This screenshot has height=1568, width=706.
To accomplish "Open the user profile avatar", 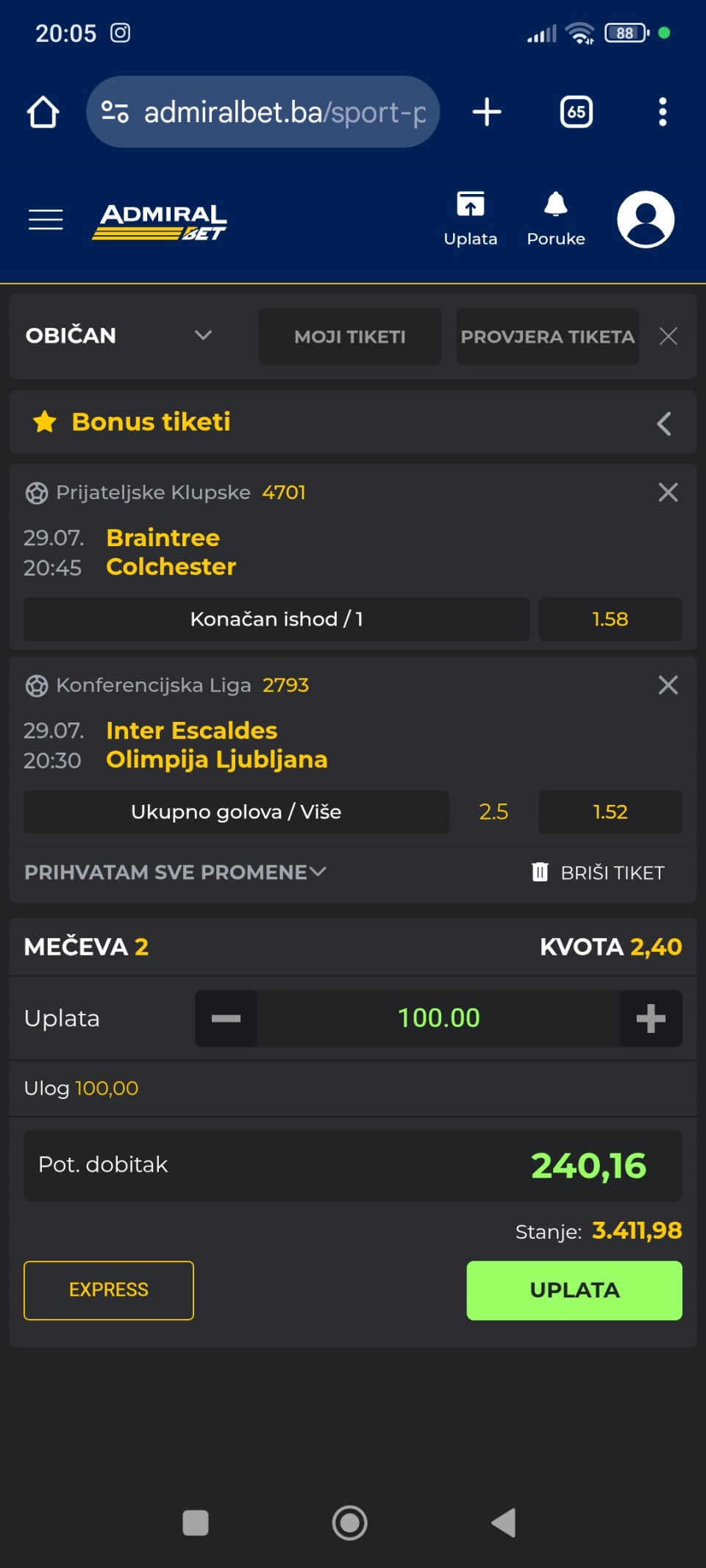I will (x=646, y=219).
